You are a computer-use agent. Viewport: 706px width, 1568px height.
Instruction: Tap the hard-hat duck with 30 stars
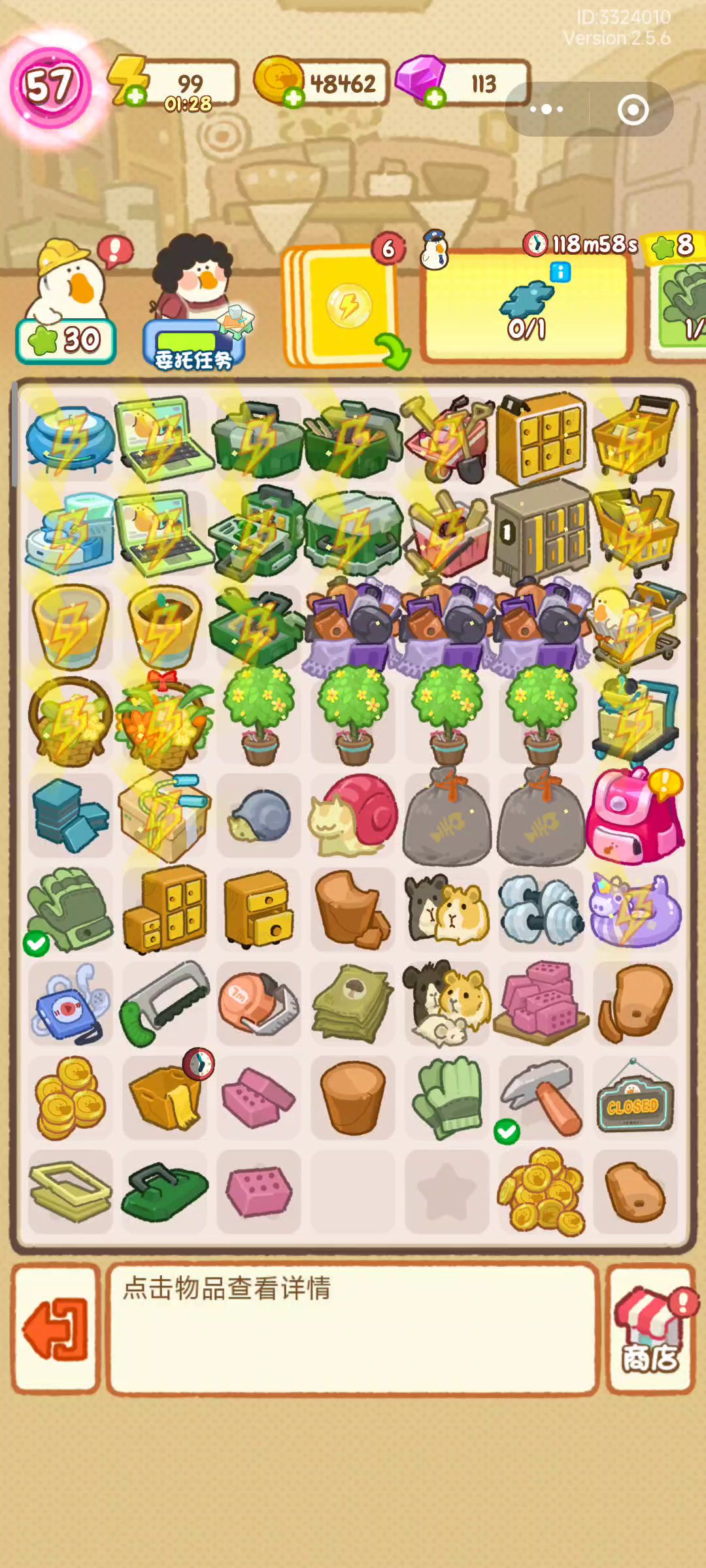(x=65, y=287)
